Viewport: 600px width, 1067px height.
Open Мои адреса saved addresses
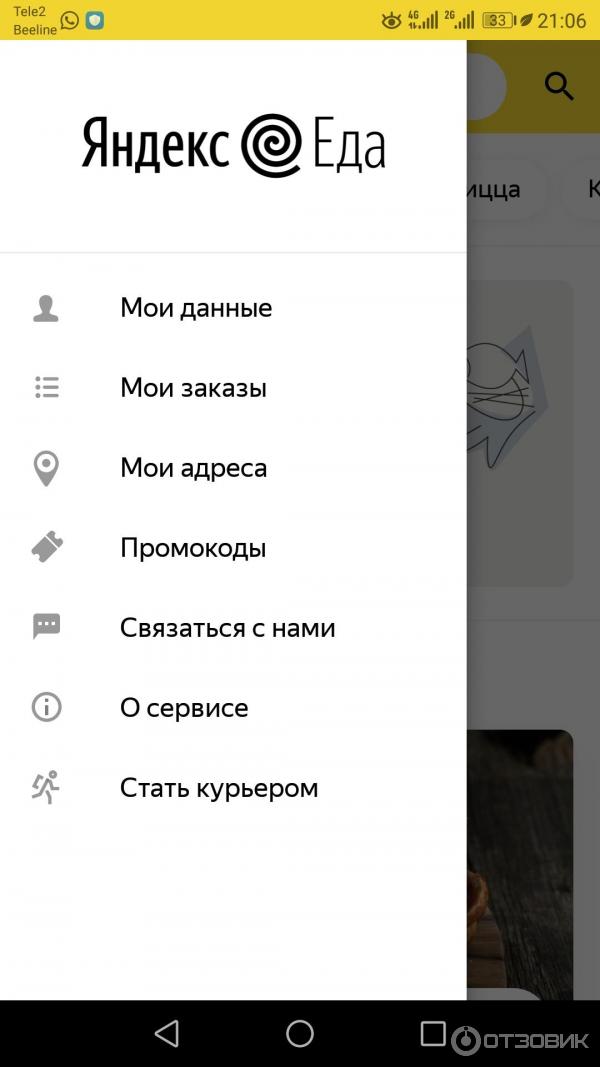pyautogui.click(x=193, y=468)
